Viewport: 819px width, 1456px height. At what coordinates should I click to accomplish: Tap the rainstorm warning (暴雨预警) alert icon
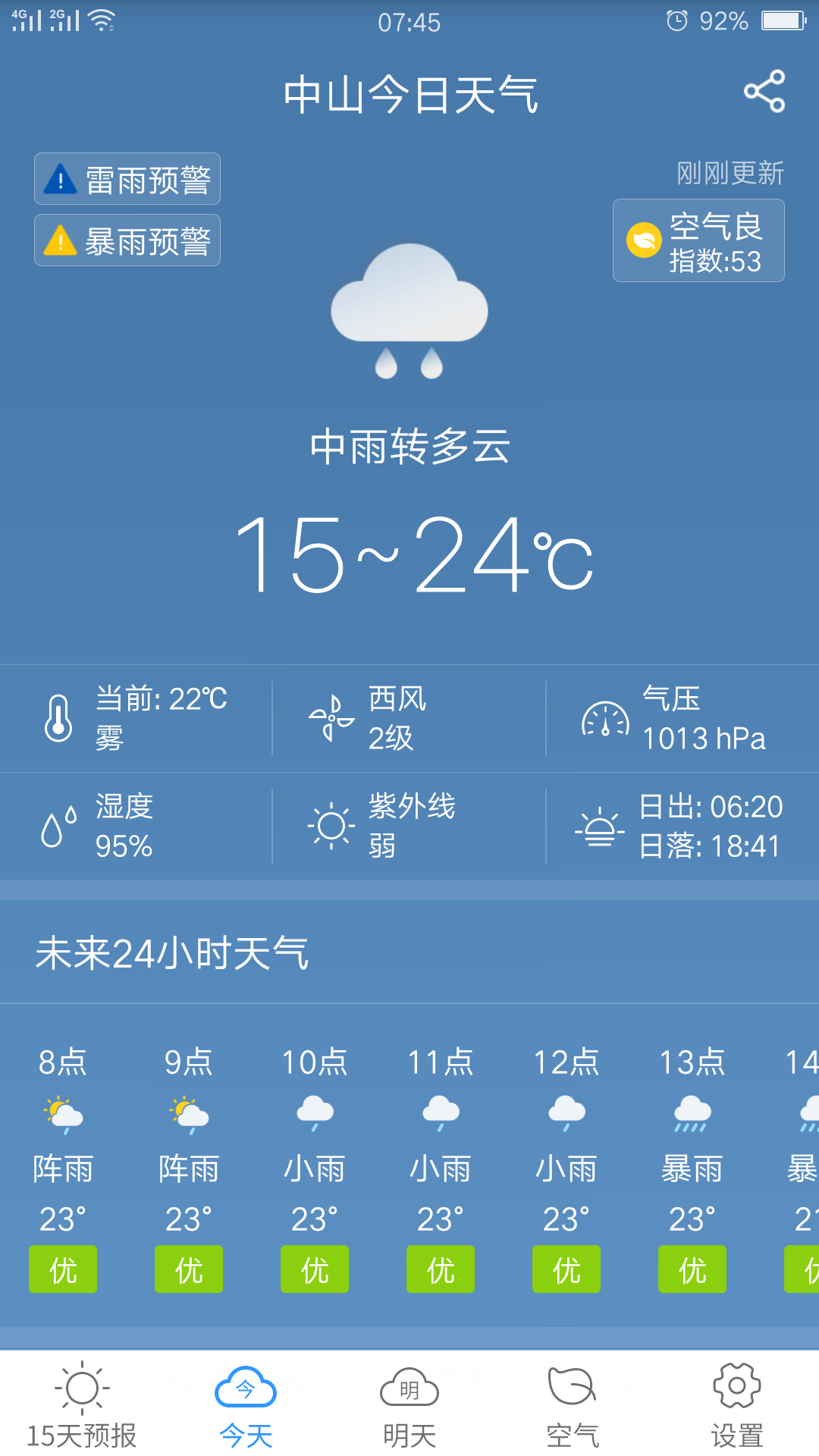click(59, 239)
